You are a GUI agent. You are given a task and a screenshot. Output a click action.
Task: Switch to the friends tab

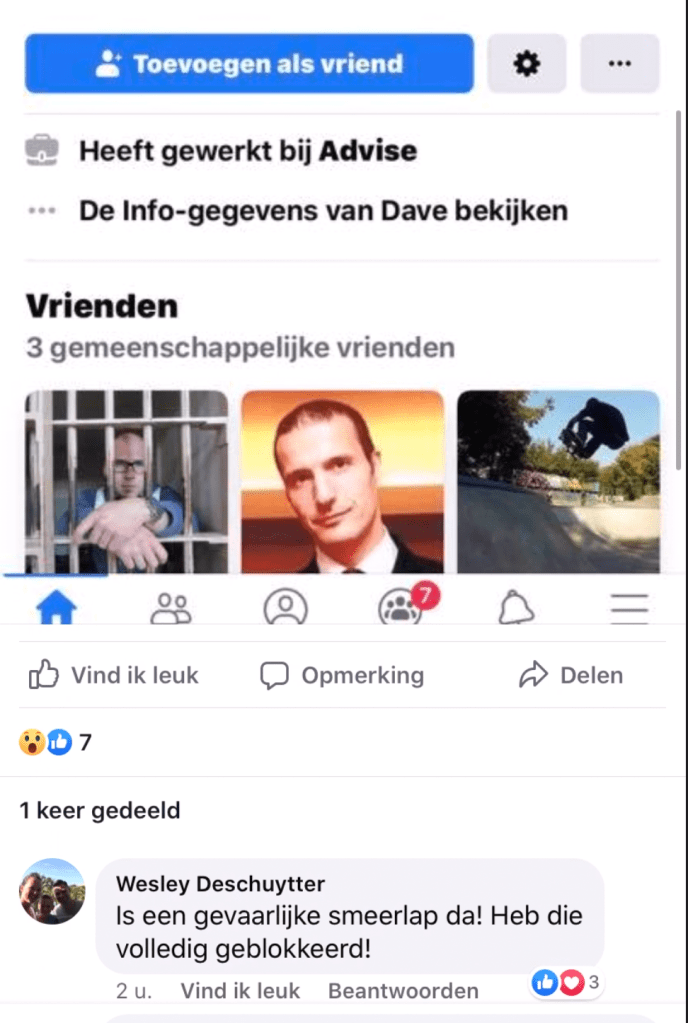pyautogui.click(x=171, y=607)
